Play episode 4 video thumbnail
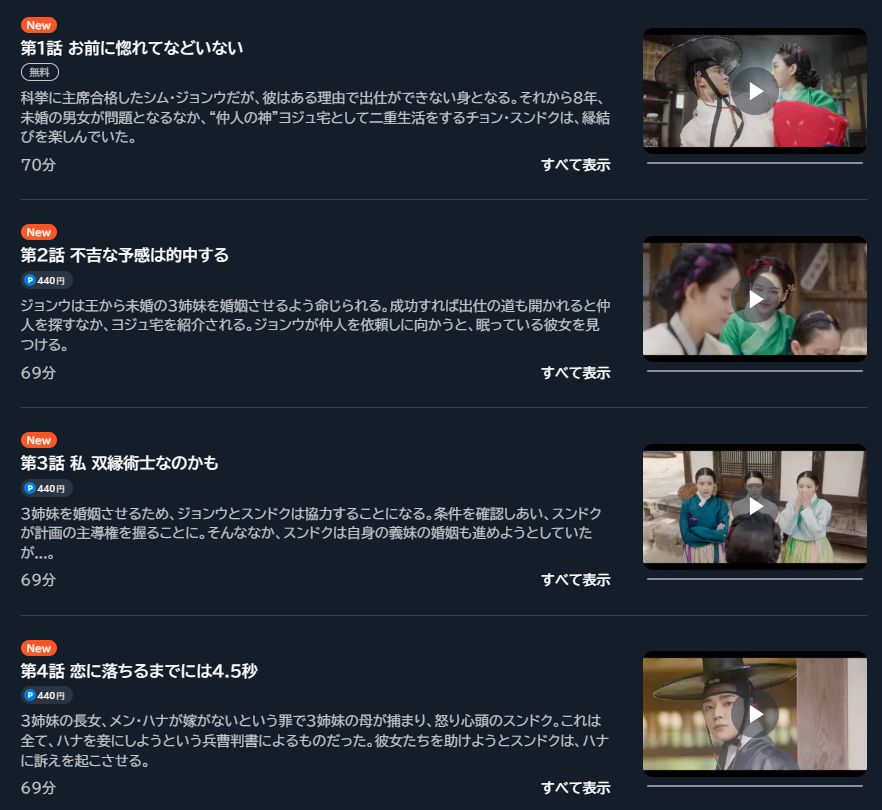Image resolution: width=882 pixels, height=810 pixels. (755, 714)
